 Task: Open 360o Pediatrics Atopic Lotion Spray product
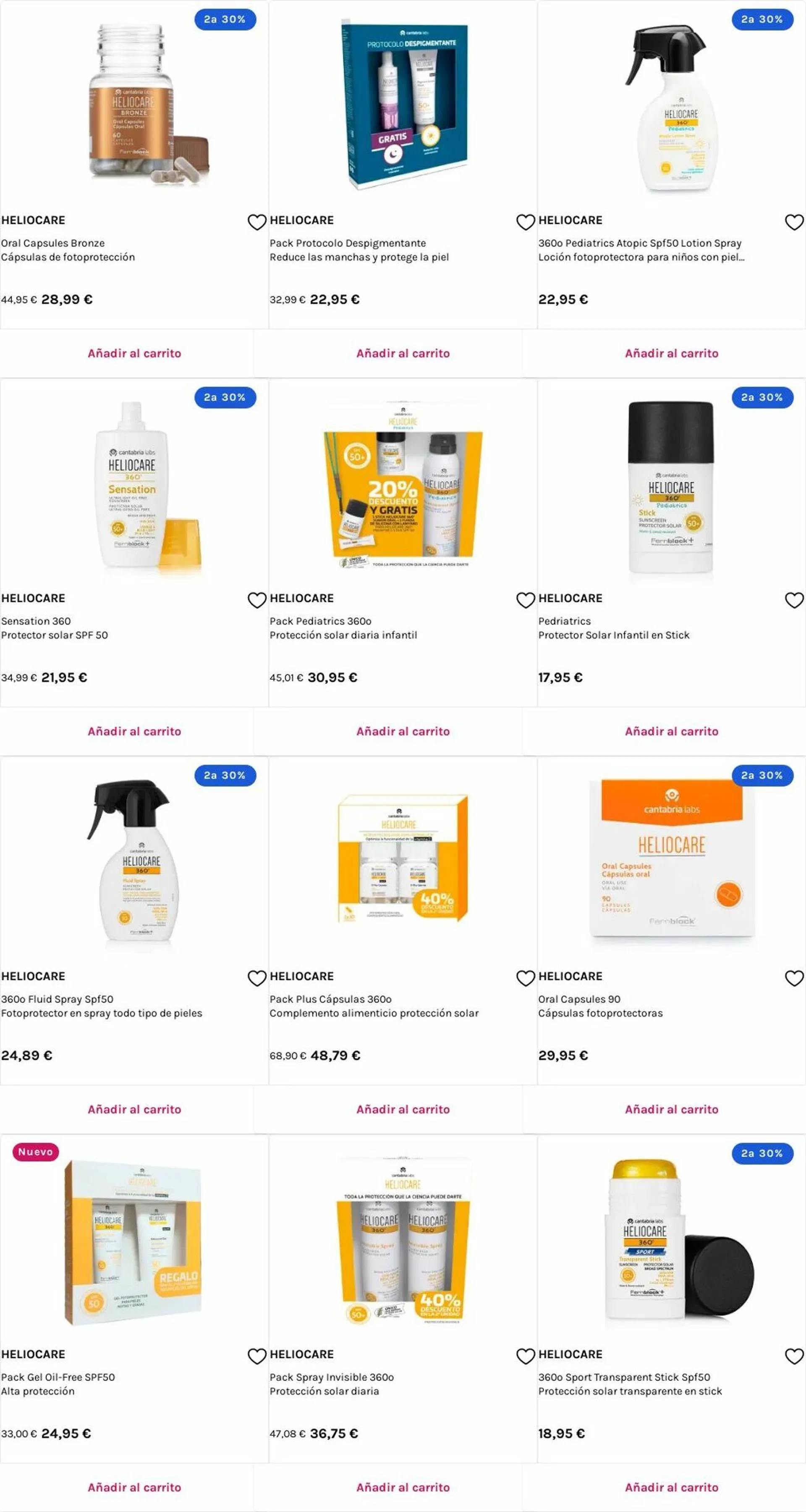[639, 243]
